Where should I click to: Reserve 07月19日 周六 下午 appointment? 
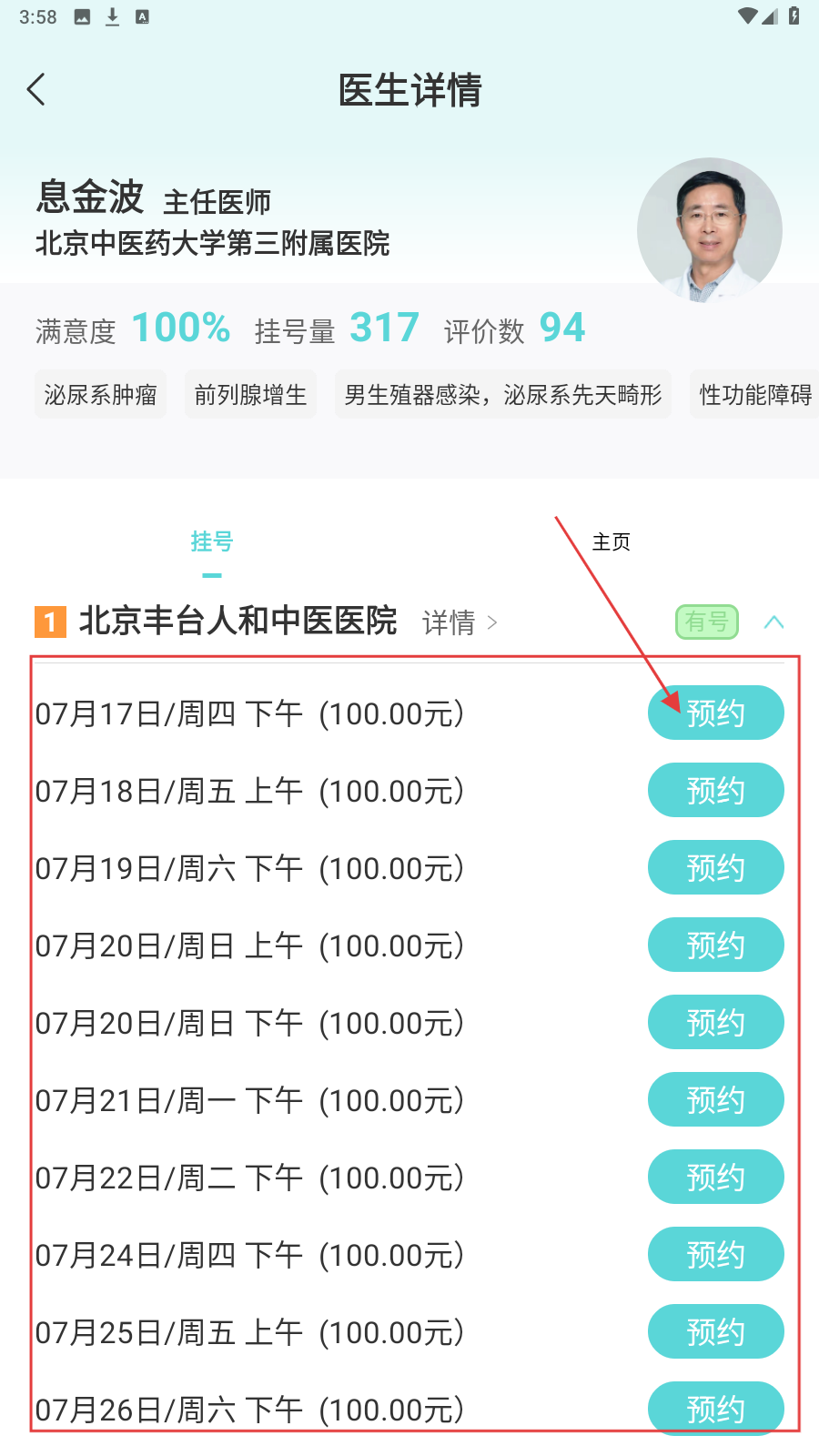tap(715, 867)
